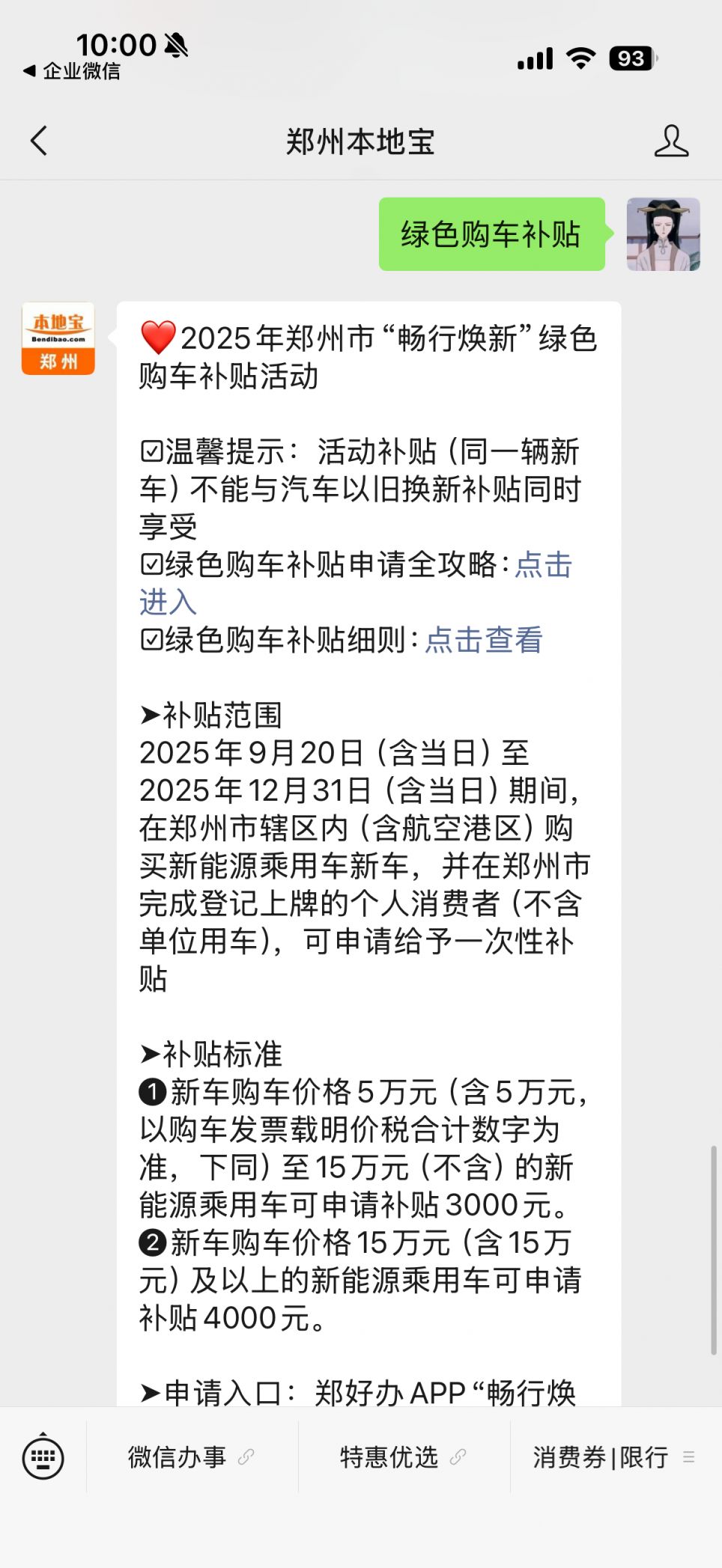The width and height of the screenshot is (722, 1568).
Task: Open the 点击查看 subsidy rules link
Action: 484,641
